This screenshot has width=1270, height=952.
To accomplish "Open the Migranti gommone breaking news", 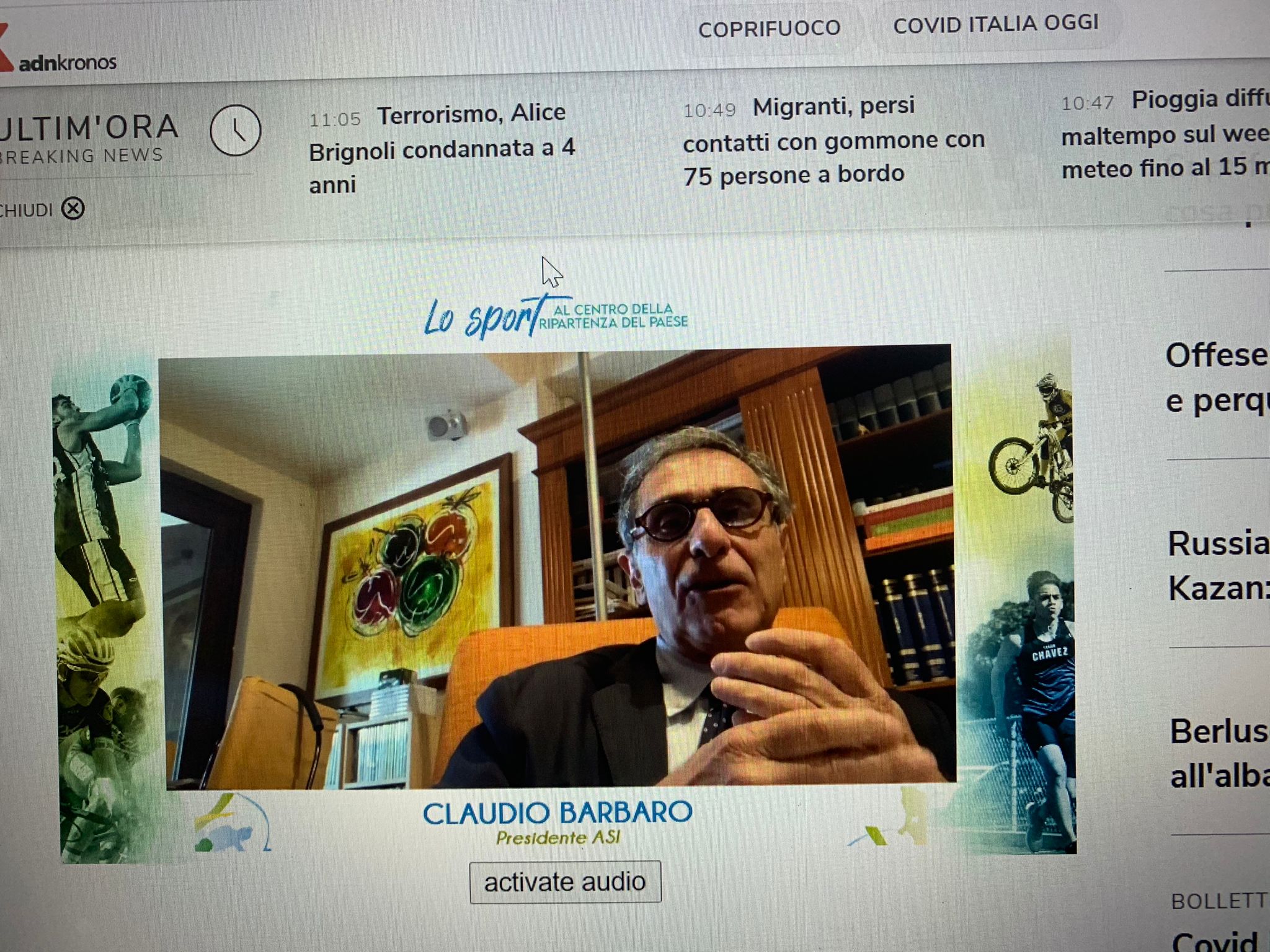I will click(833, 141).
